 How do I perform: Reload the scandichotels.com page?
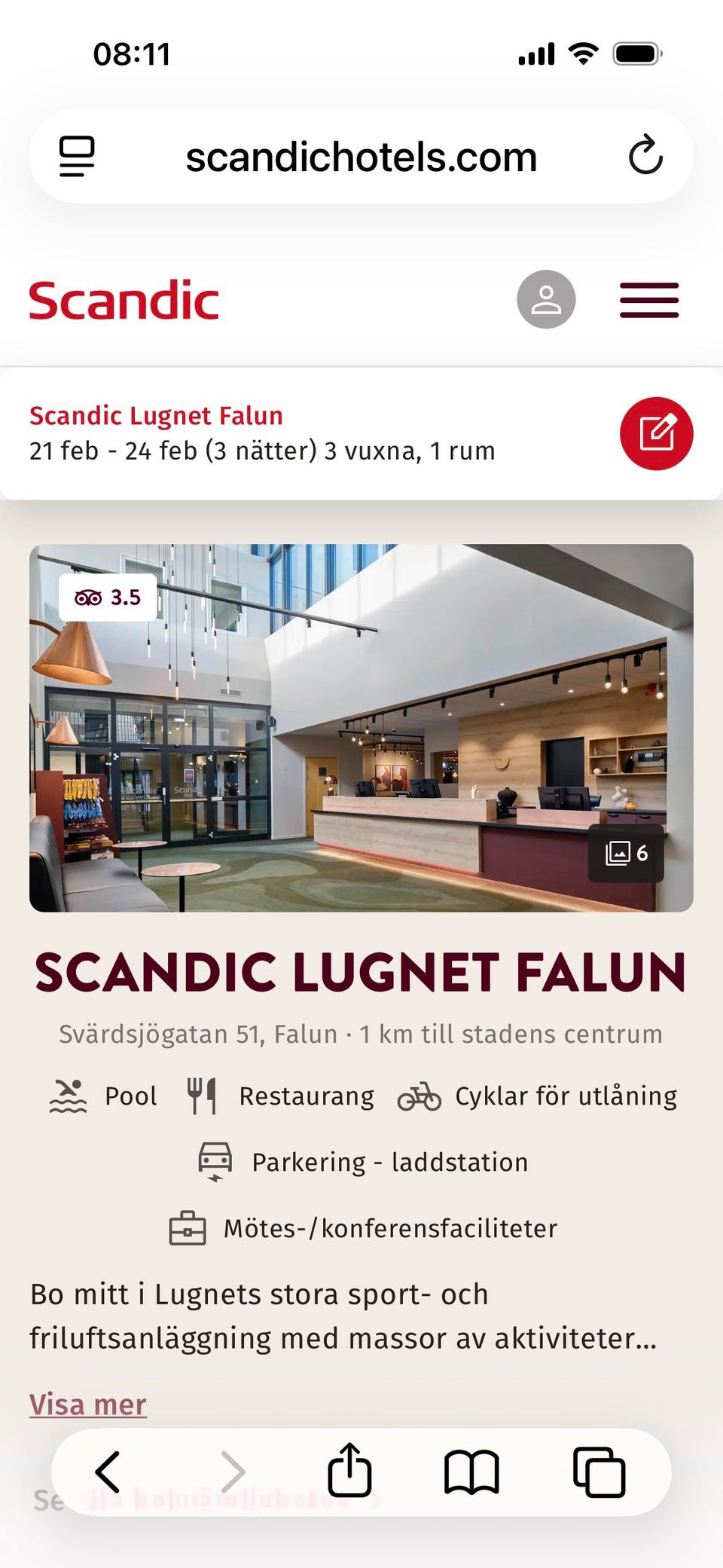point(644,156)
